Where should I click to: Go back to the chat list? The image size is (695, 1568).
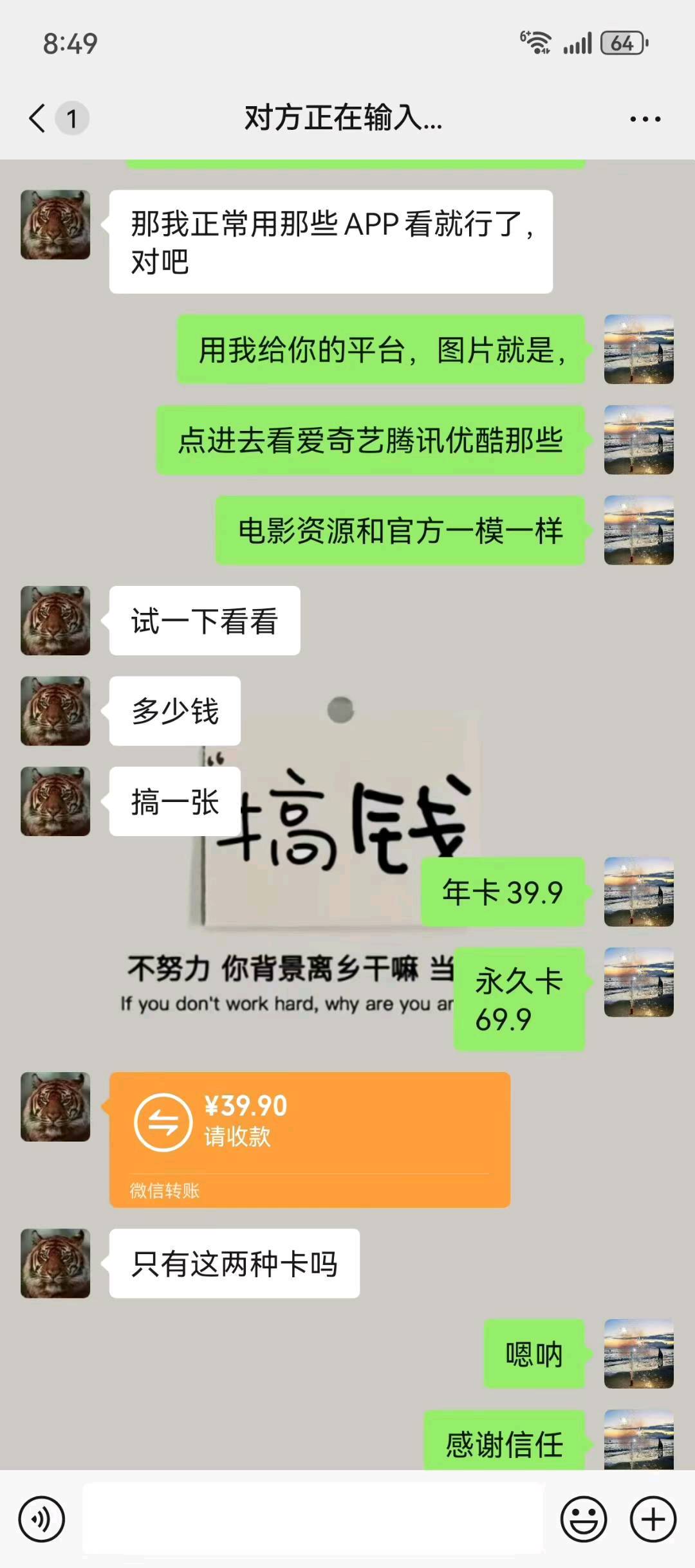coord(37,118)
